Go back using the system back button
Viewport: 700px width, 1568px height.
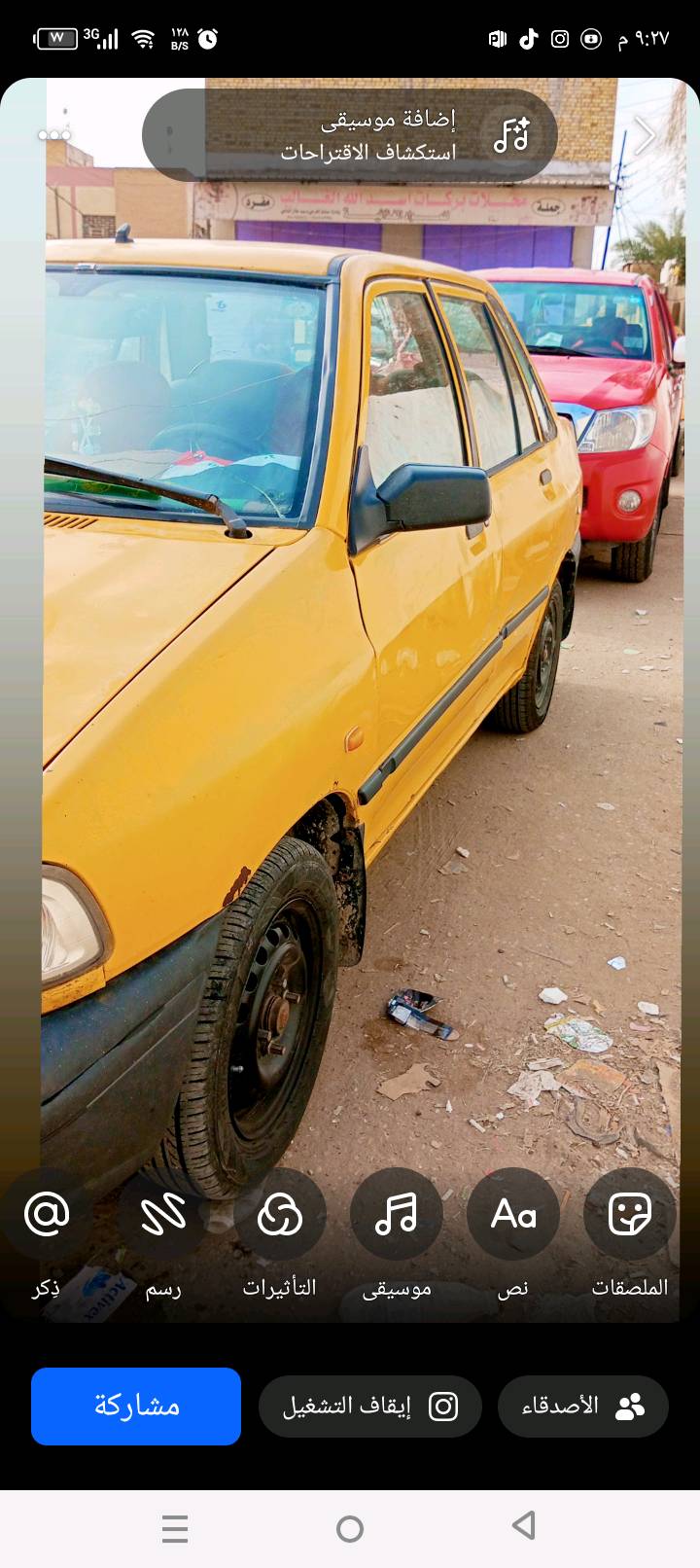click(x=524, y=1526)
